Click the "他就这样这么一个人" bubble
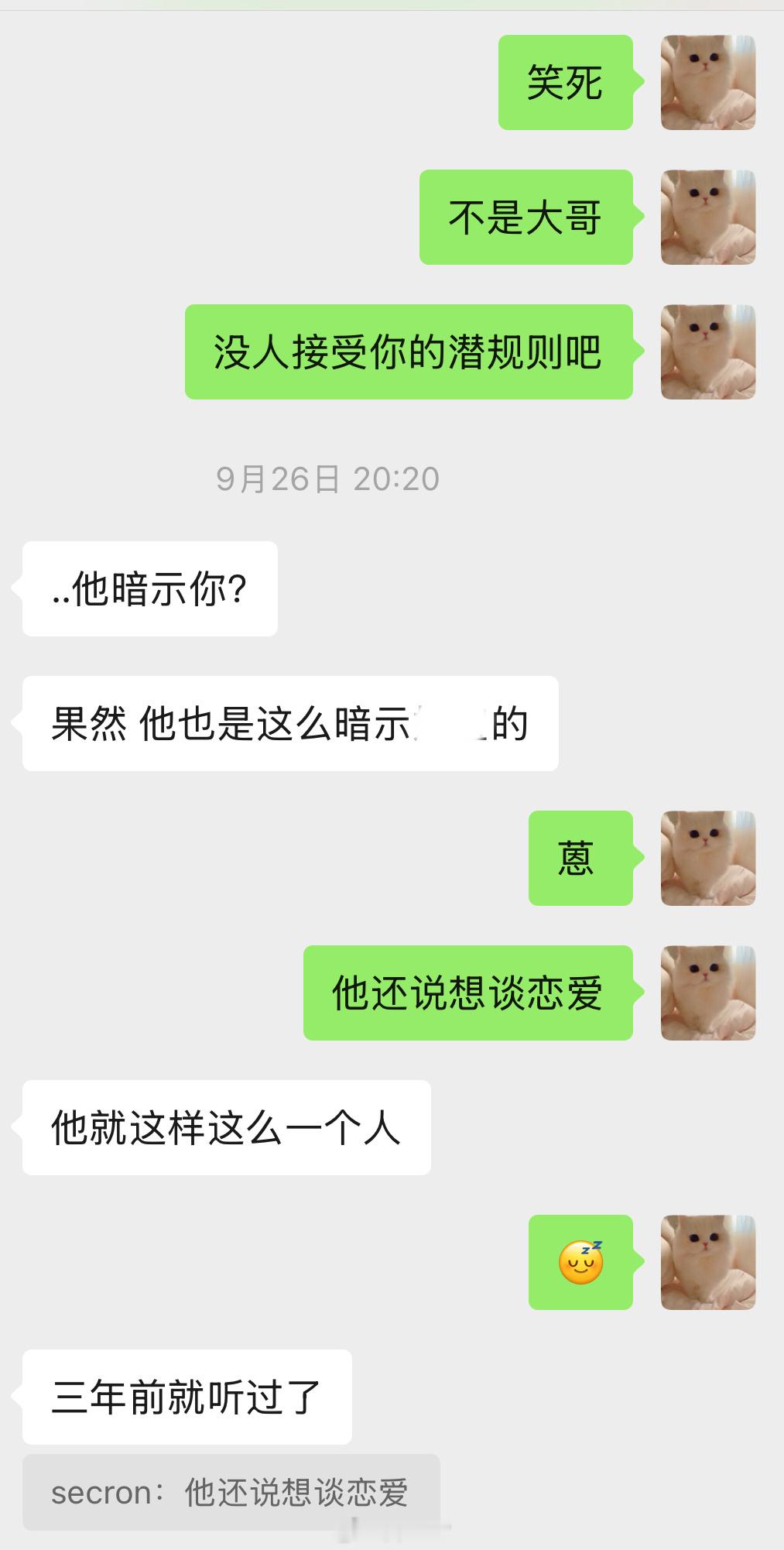 (x=224, y=1126)
